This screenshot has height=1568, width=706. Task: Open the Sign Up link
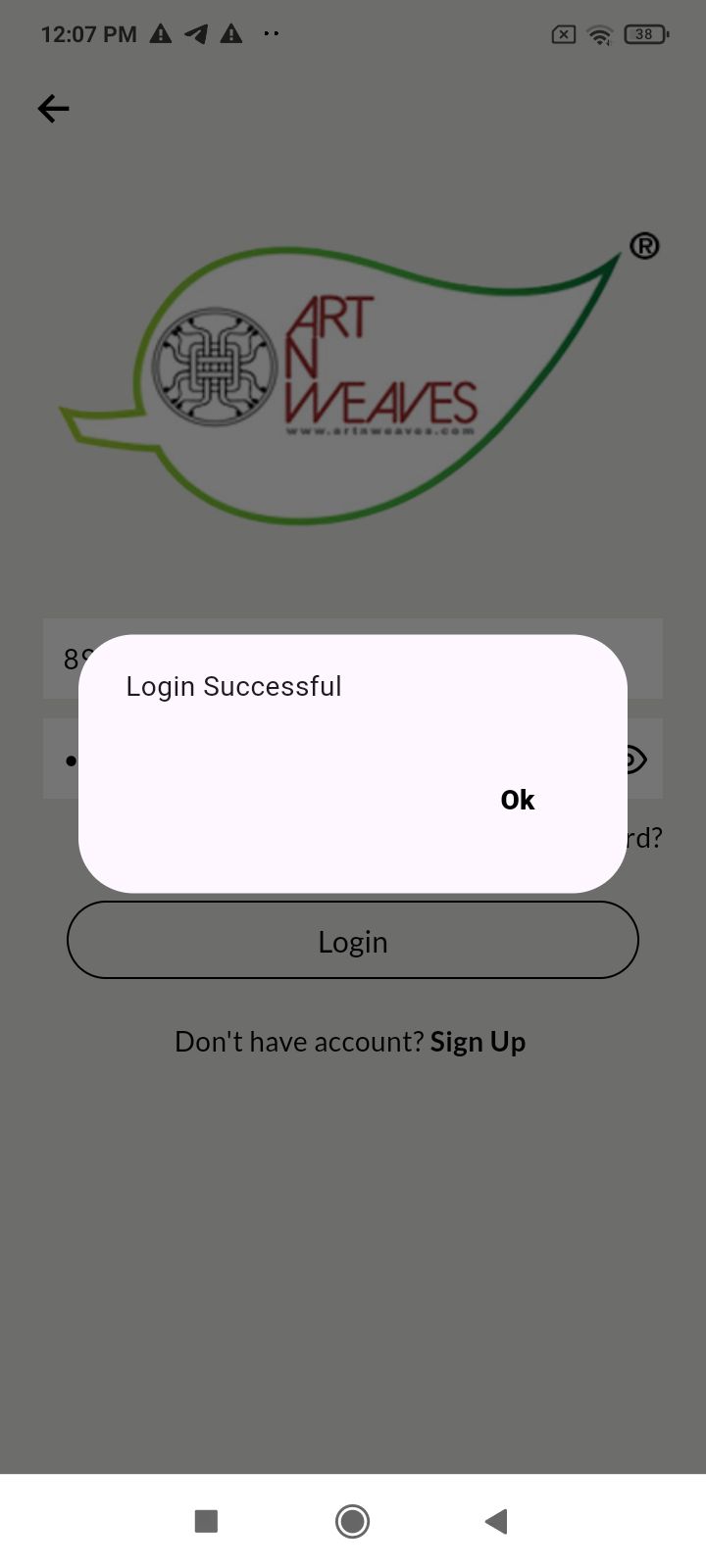pyautogui.click(x=478, y=1041)
